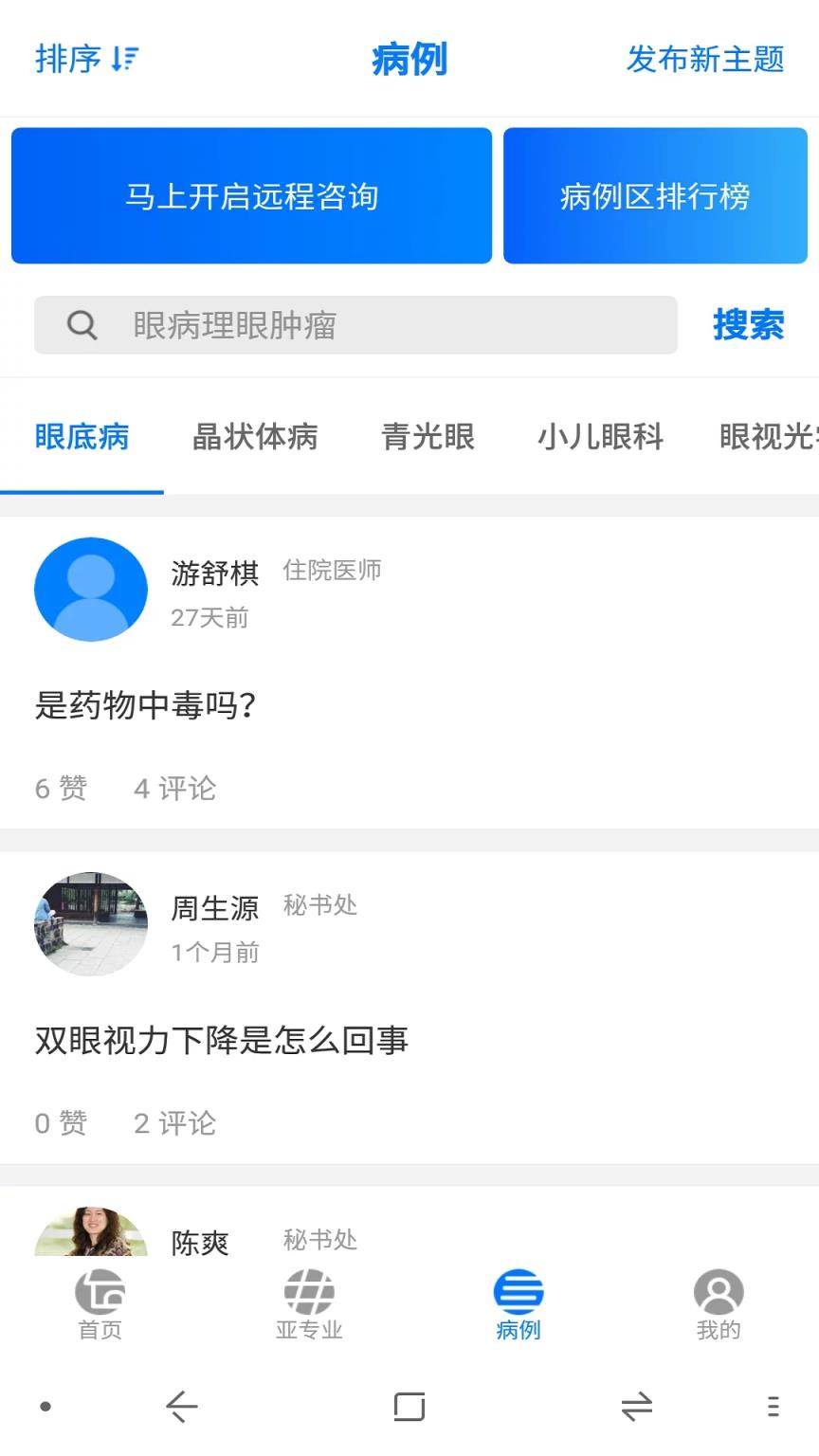Open comments on the 4 评论 post
The width and height of the screenshot is (819, 1456).
(175, 788)
